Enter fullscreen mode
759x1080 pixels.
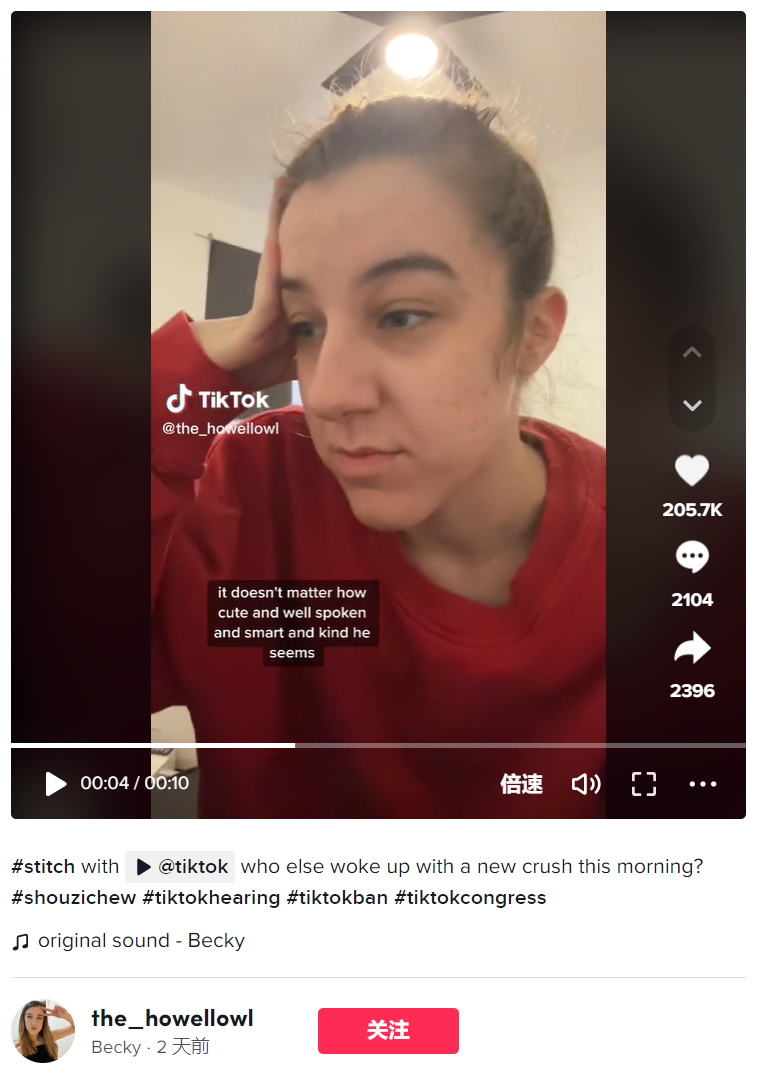pyautogui.click(x=644, y=784)
